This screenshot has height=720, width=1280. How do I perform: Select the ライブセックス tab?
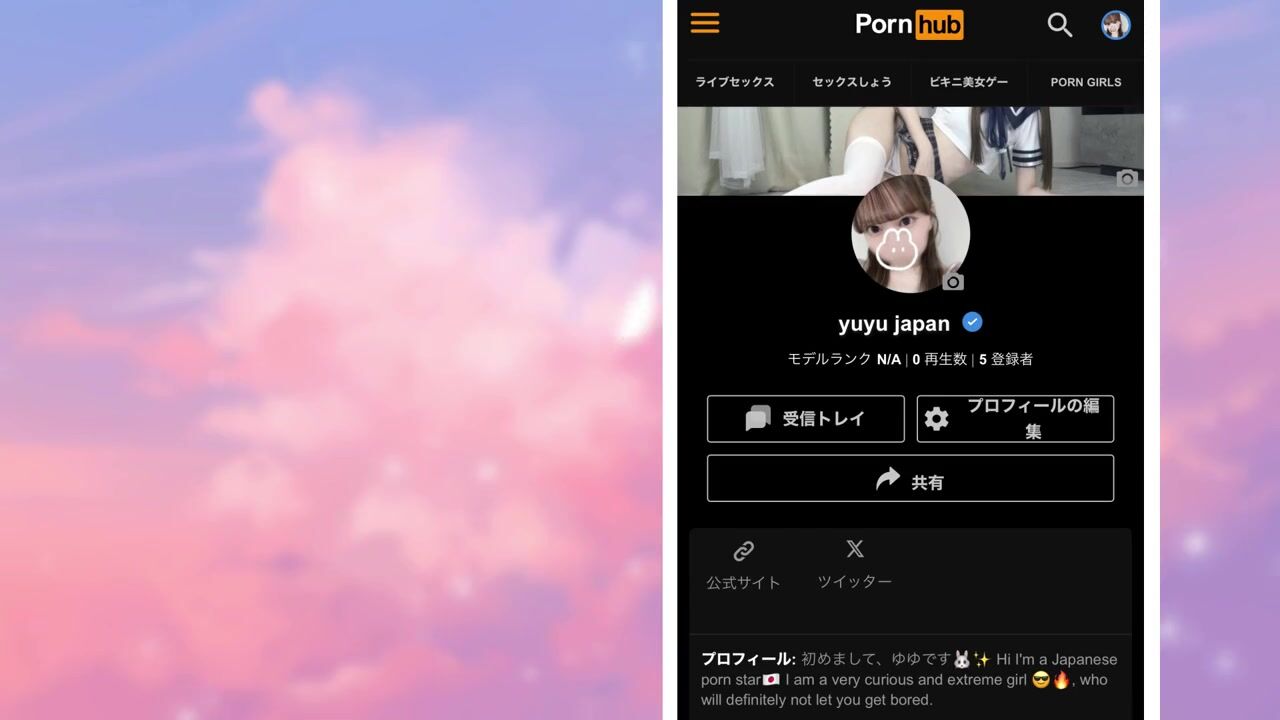click(735, 82)
